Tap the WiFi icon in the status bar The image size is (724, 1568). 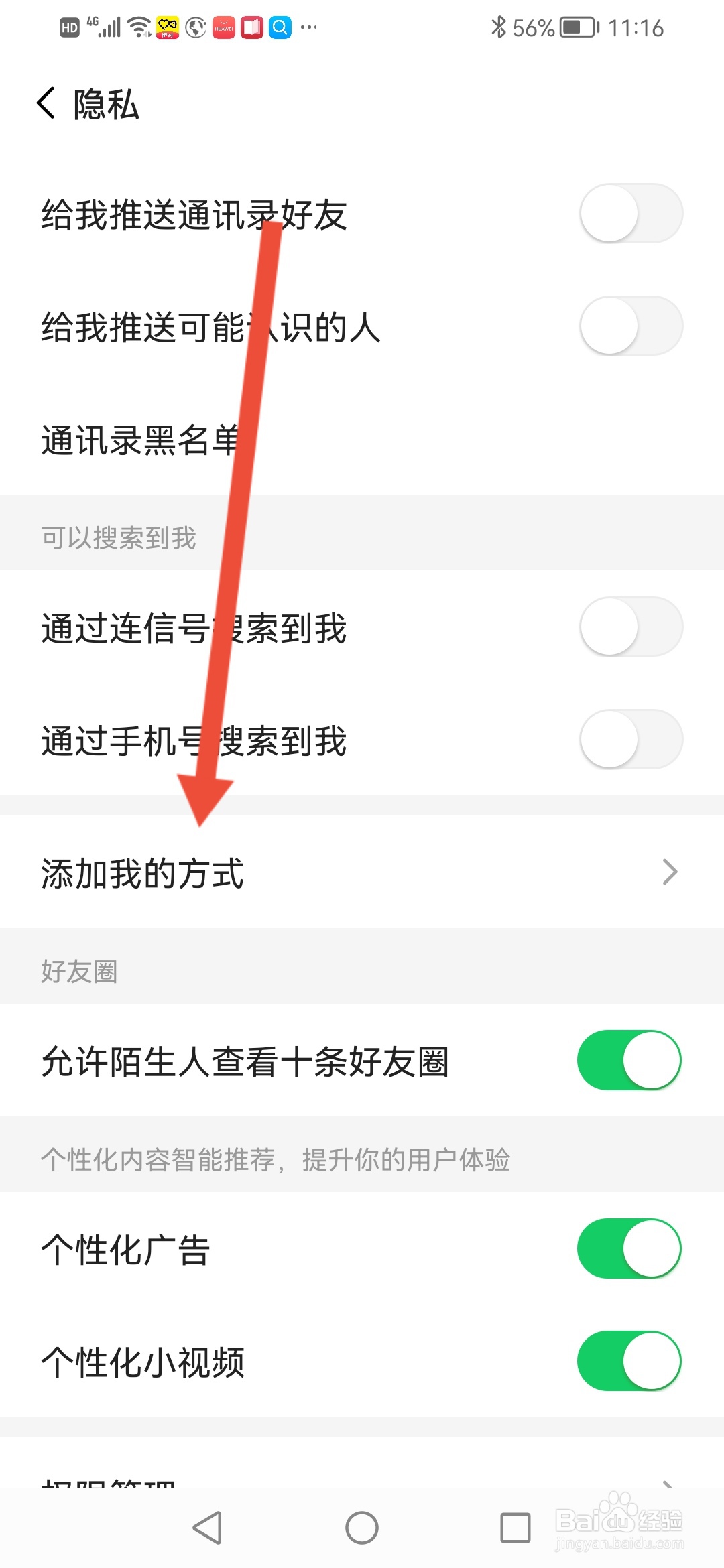point(137,27)
